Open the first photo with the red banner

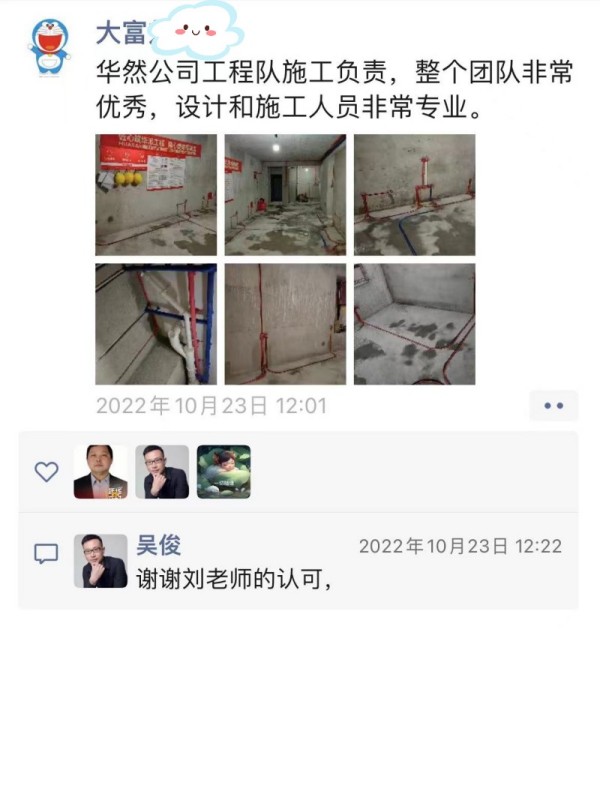[156, 194]
